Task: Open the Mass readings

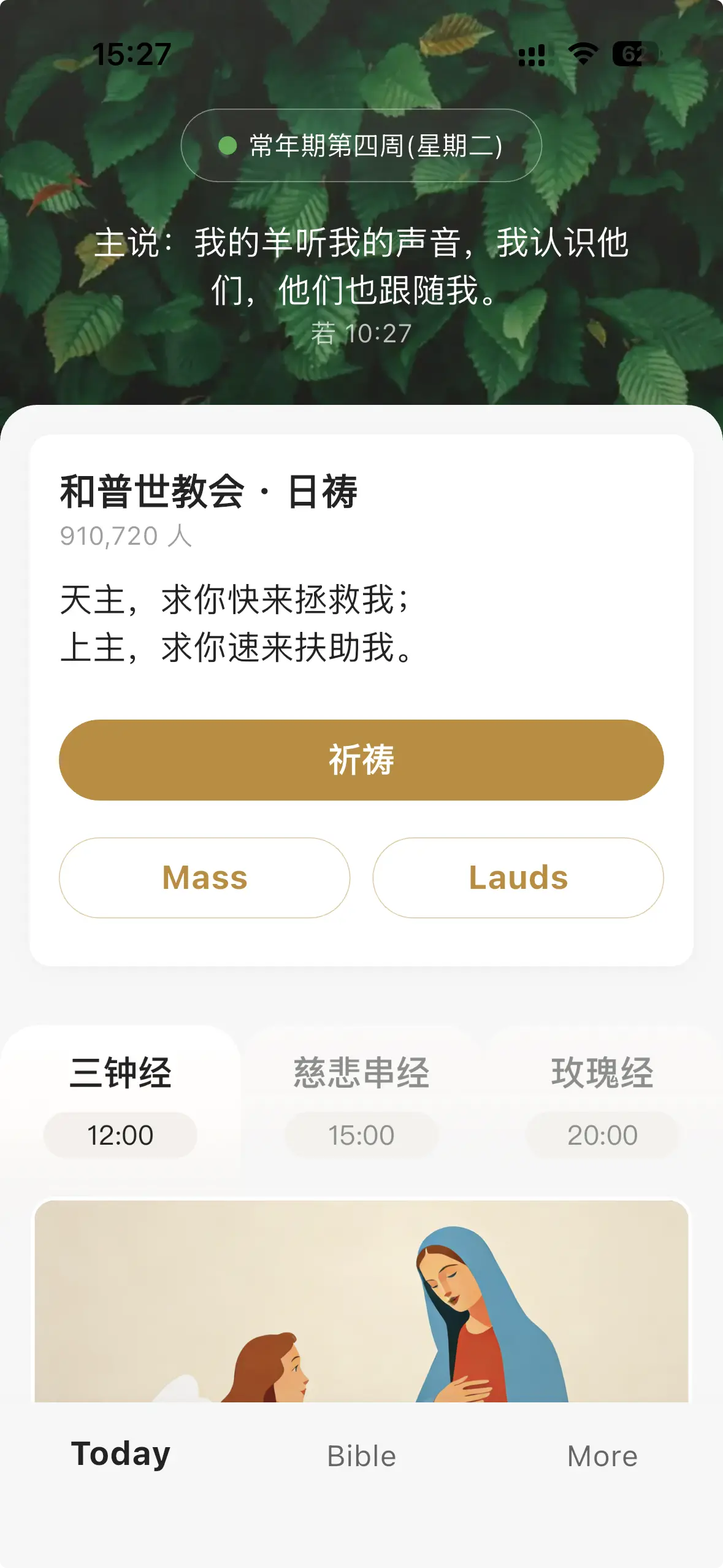Action: click(x=205, y=877)
